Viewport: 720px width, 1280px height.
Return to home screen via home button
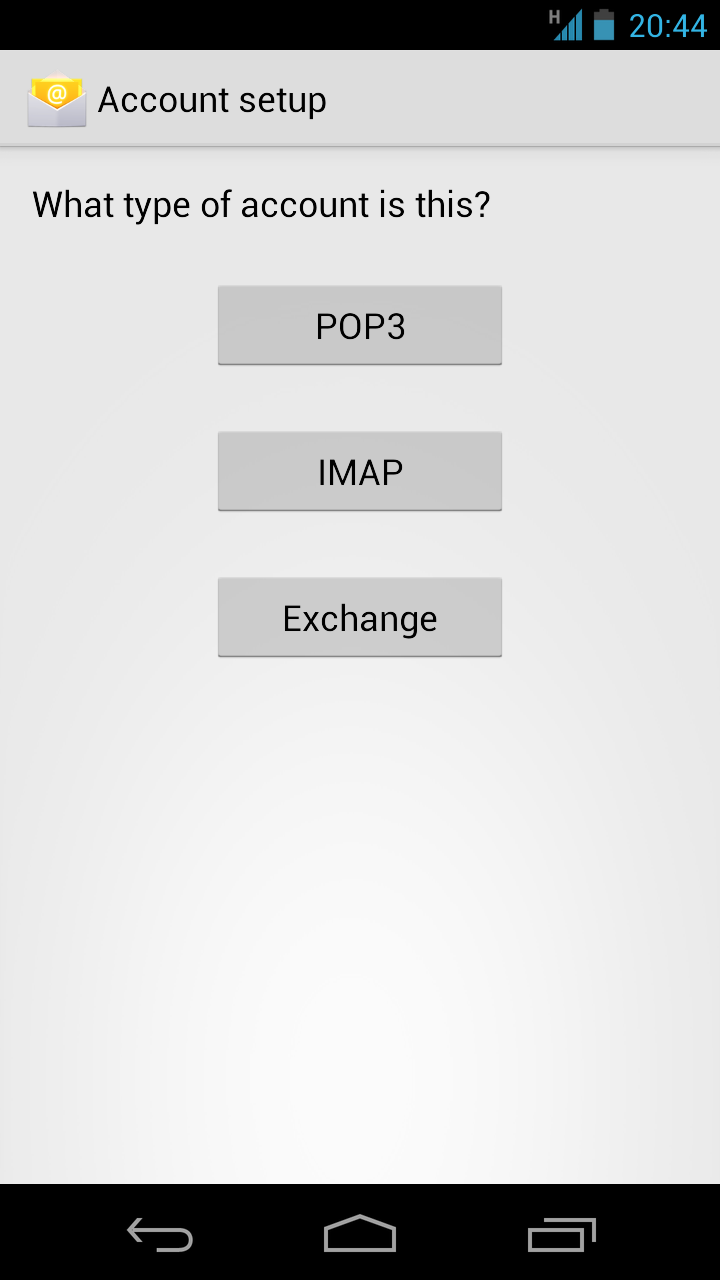click(360, 1235)
